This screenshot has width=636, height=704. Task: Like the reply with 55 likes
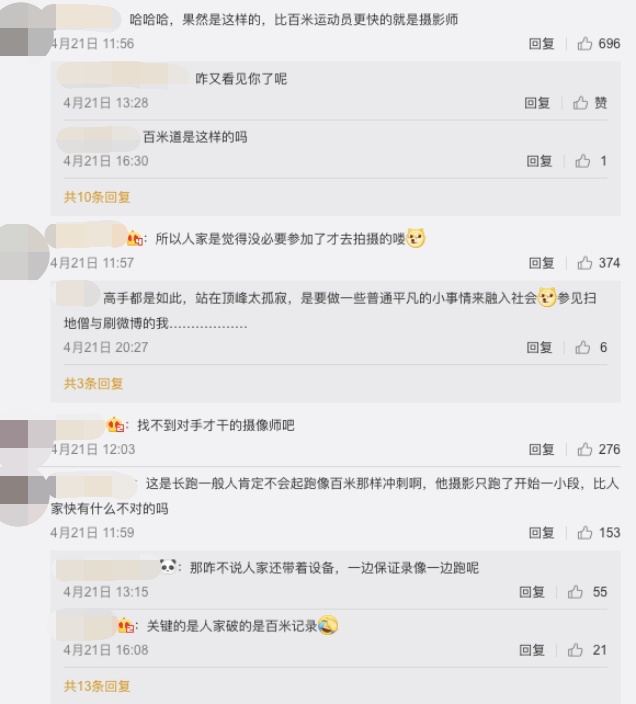coord(575,592)
